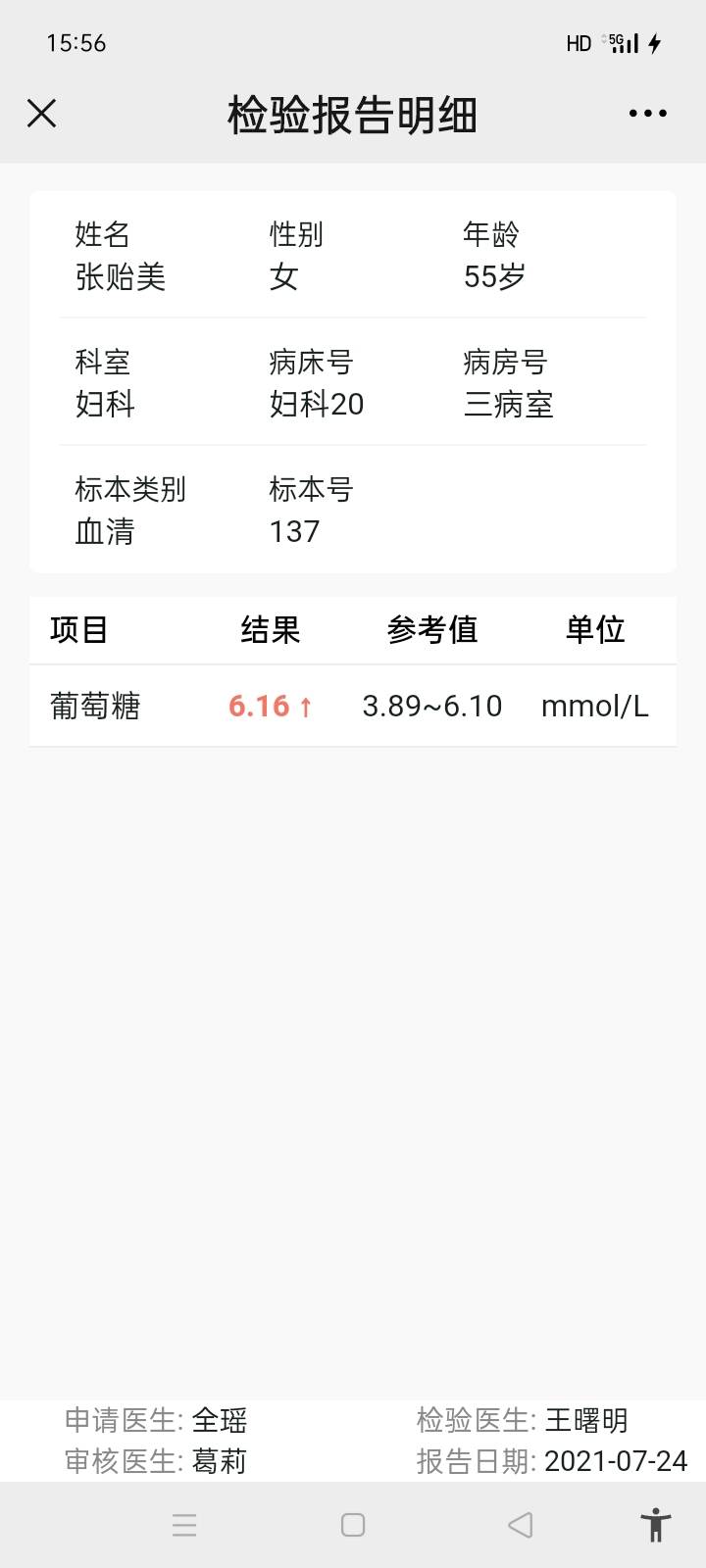The image size is (706, 1568).
Task: Tap the accessibility person icon in navigation bar
Action: (x=655, y=1524)
